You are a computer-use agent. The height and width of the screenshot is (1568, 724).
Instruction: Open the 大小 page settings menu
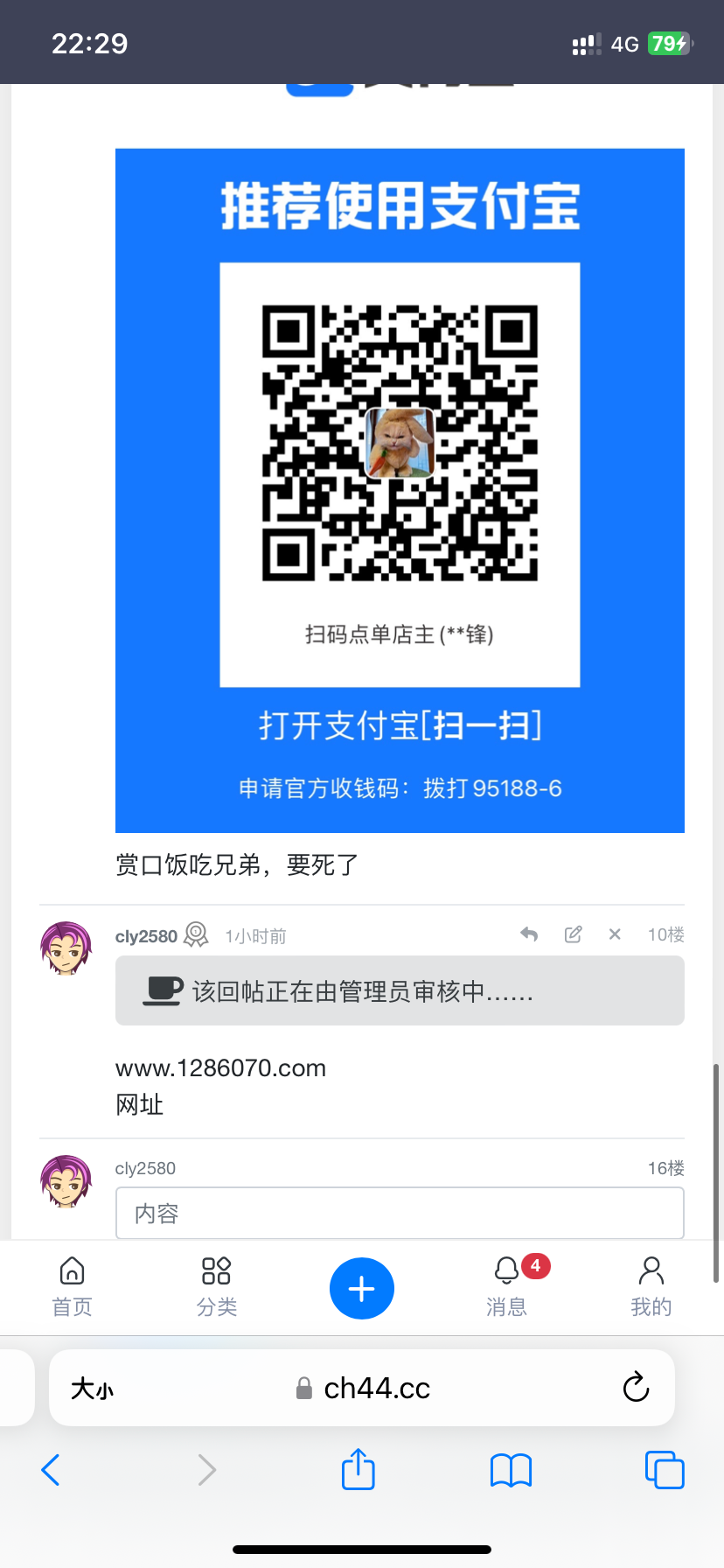click(92, 1389)
